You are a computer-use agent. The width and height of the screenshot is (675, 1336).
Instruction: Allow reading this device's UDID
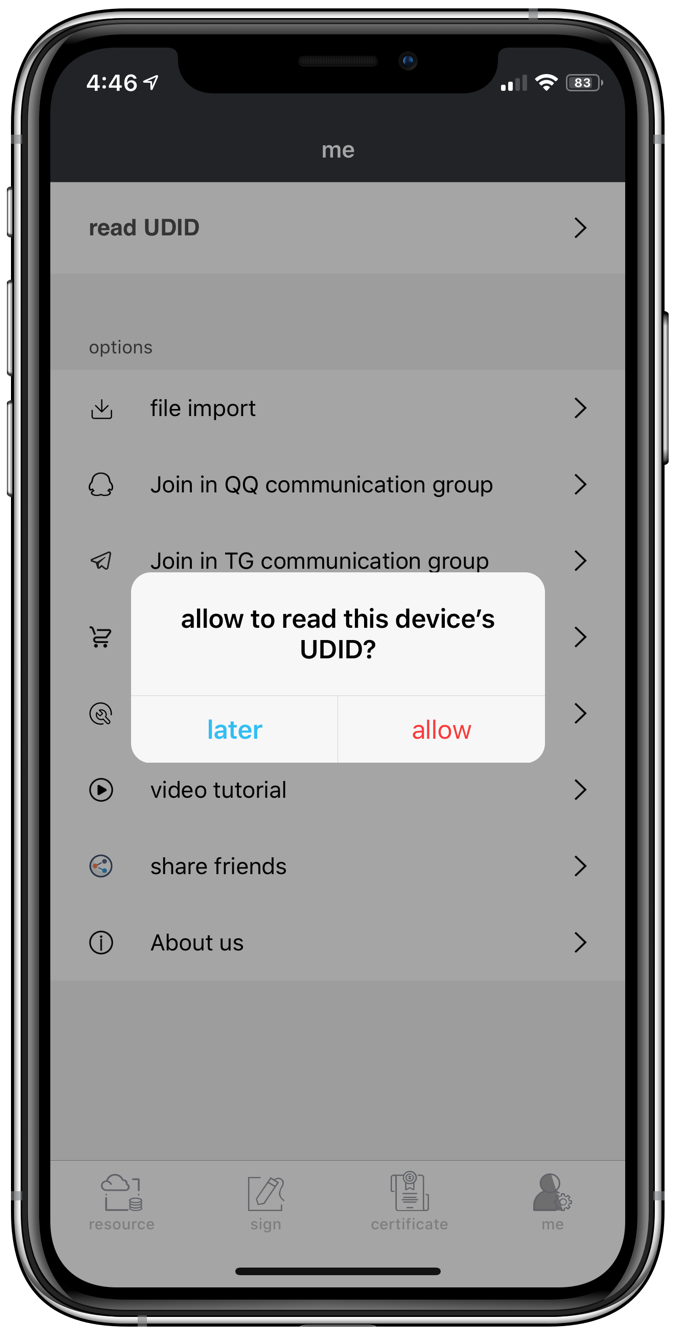(x=441, y=730)
